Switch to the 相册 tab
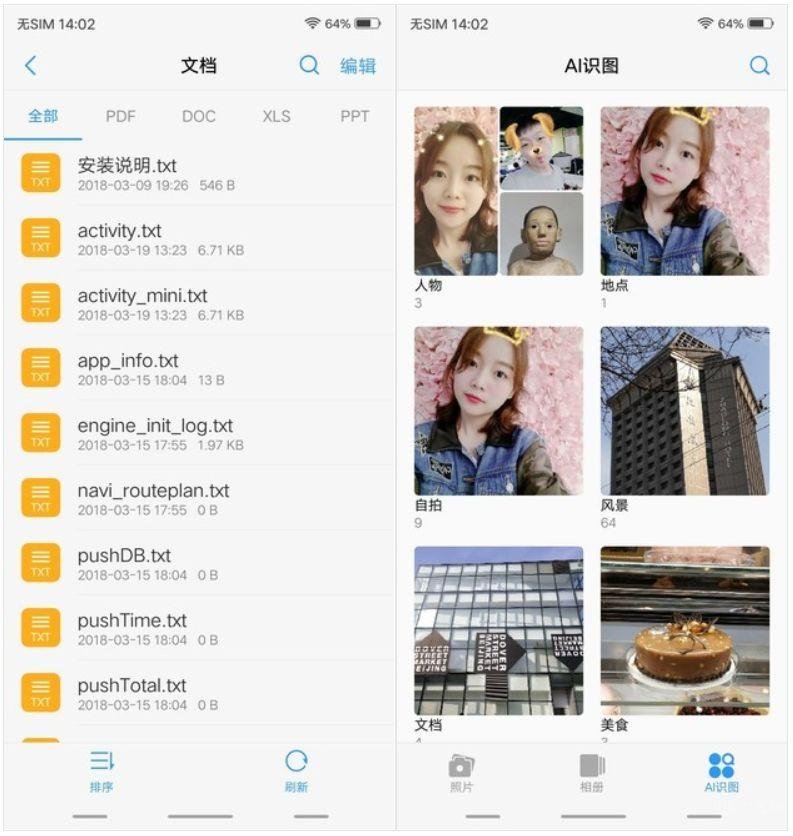The height and width of the screenshot is (836, 793). pos(592,772)
